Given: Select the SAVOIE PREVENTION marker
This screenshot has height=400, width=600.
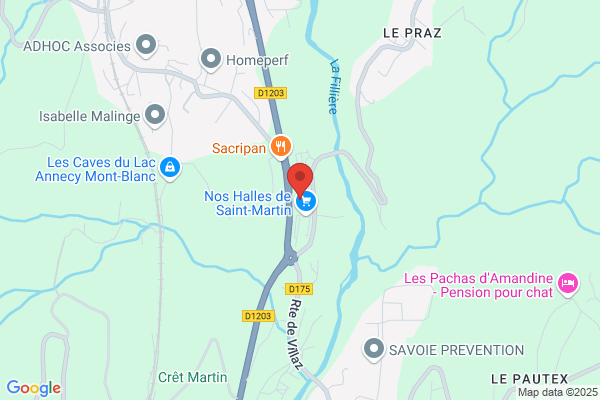Looking at the screenshot, I should (373, 350).
